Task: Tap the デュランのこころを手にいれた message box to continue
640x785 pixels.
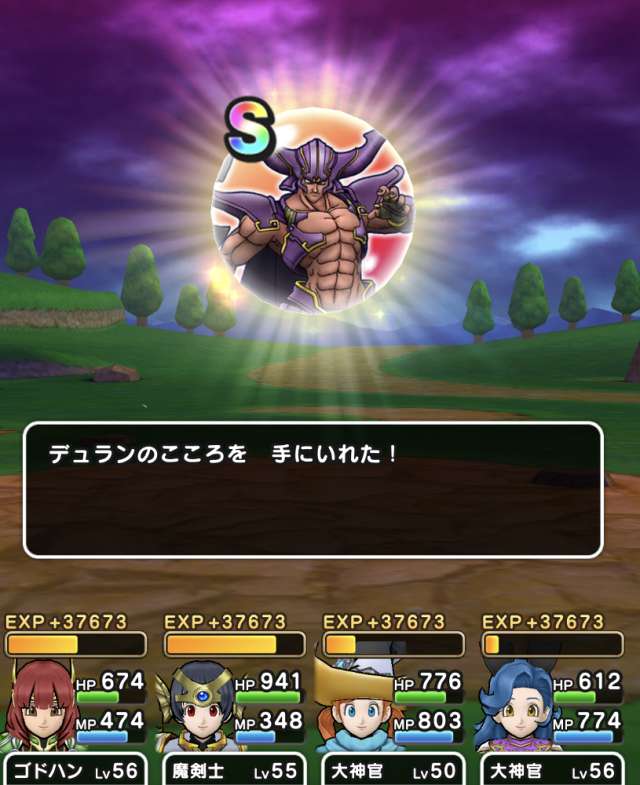Action: pos(313,490)
